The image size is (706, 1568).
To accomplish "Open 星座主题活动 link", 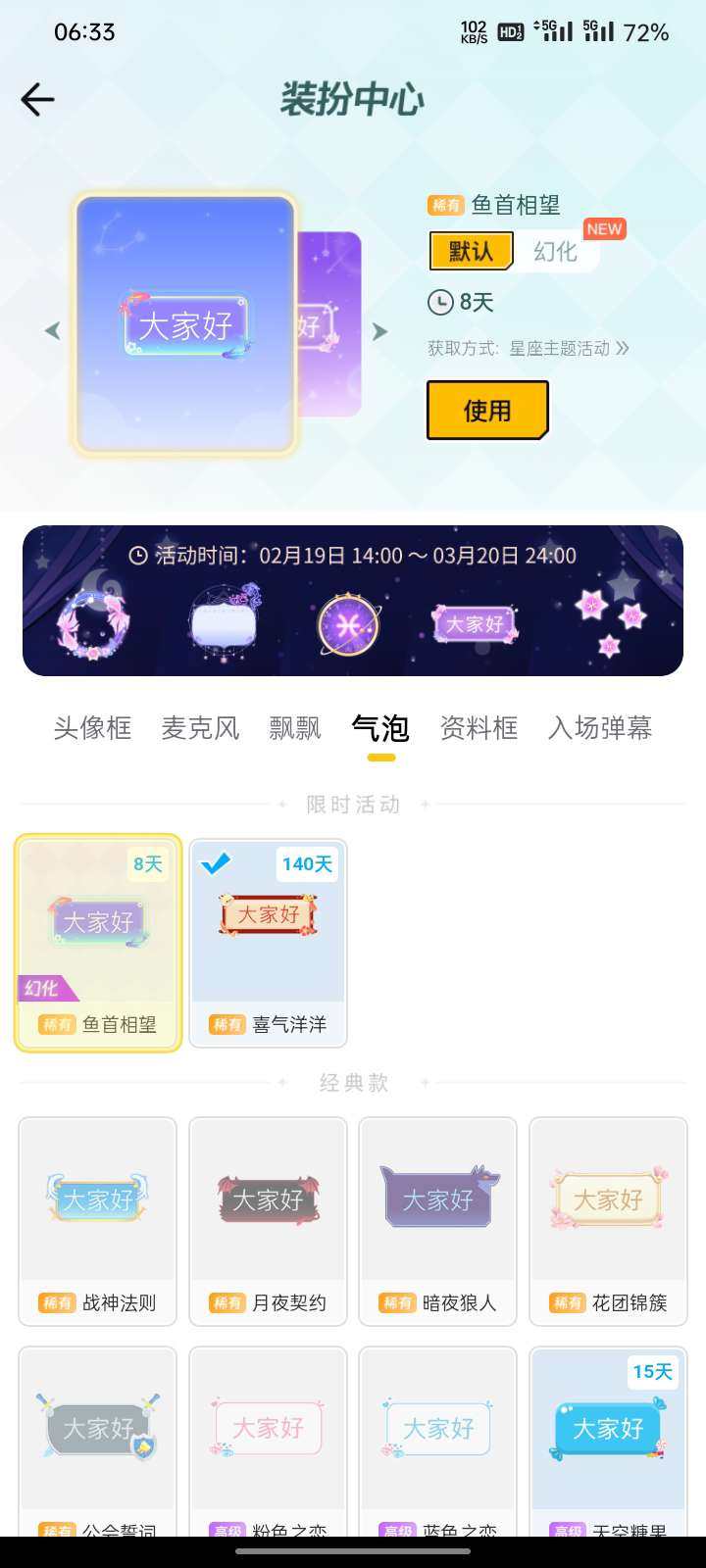I will 563,348.
